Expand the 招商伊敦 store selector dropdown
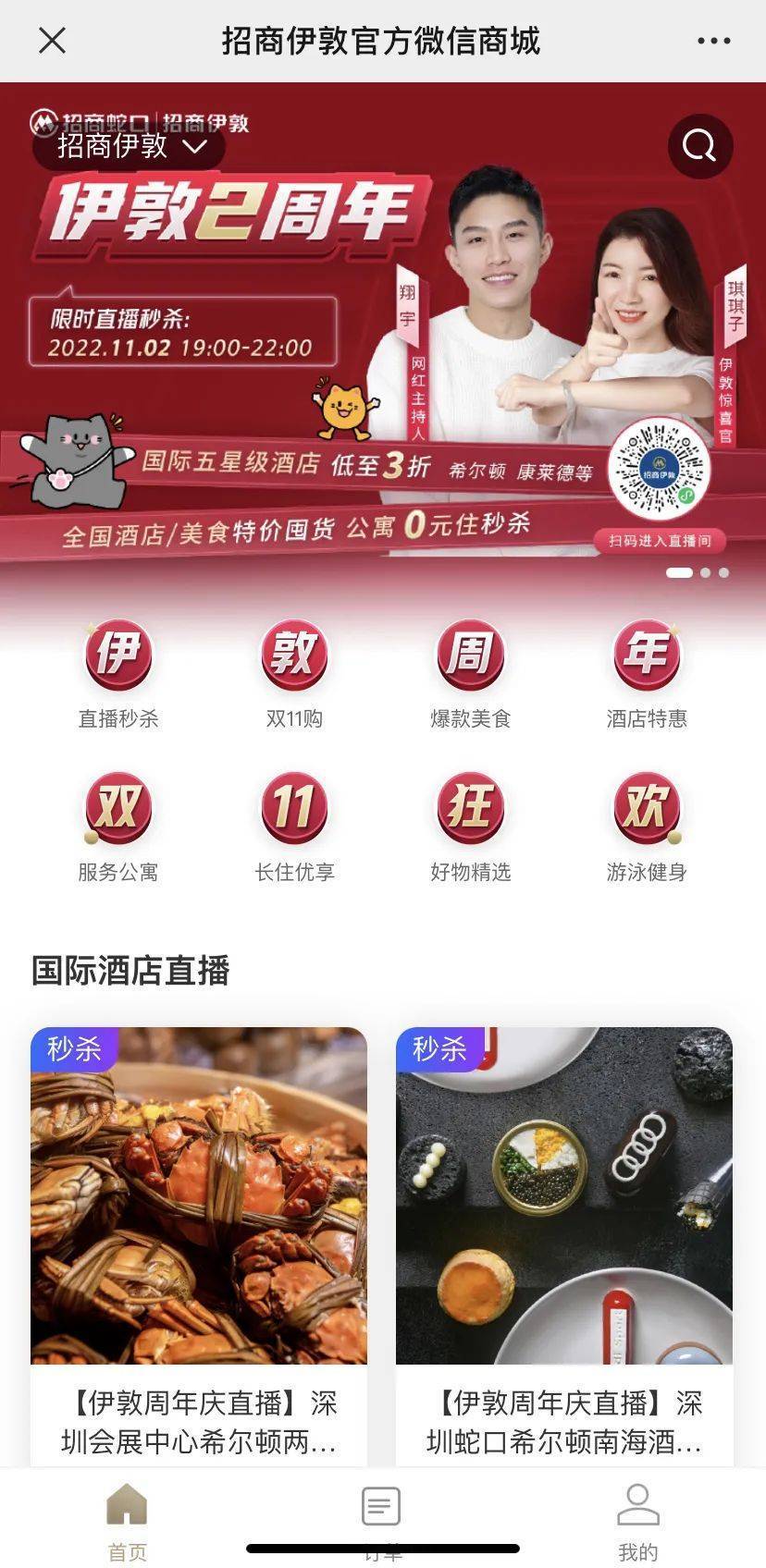Image resolution: width=766 pixels, height=1568 pixels. 130,146
